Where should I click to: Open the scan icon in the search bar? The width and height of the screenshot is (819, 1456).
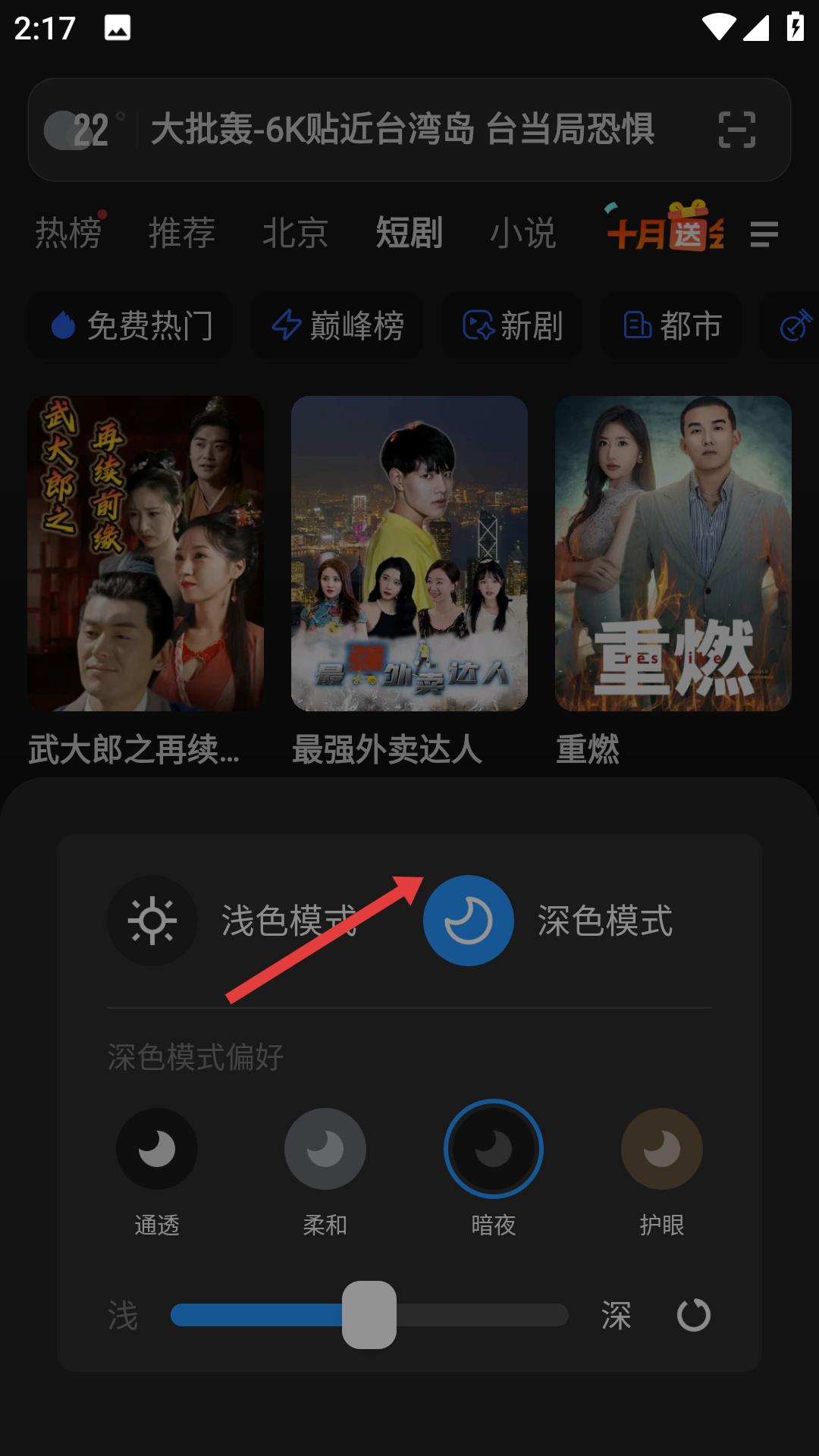click(737, 130)
